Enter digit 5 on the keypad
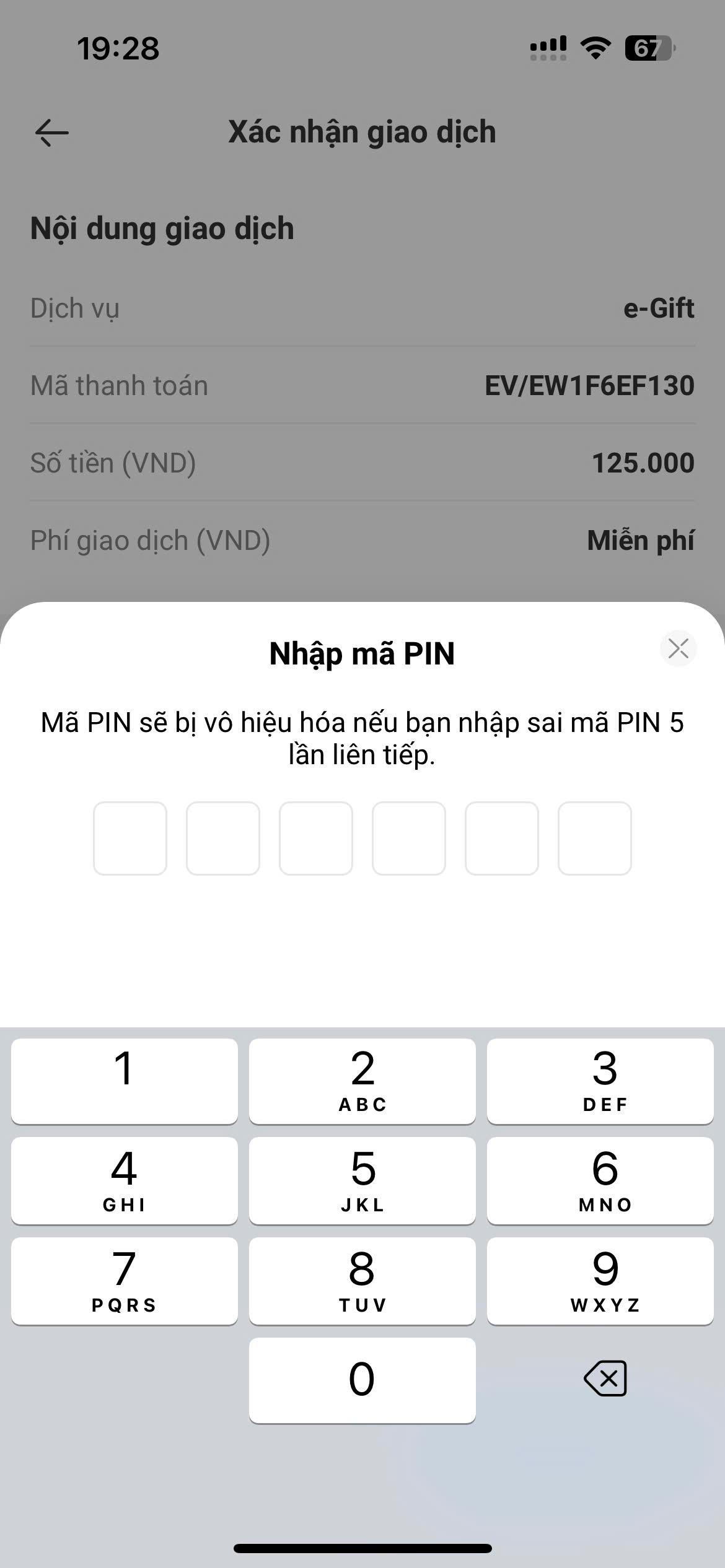 (x=362, y=1181)
